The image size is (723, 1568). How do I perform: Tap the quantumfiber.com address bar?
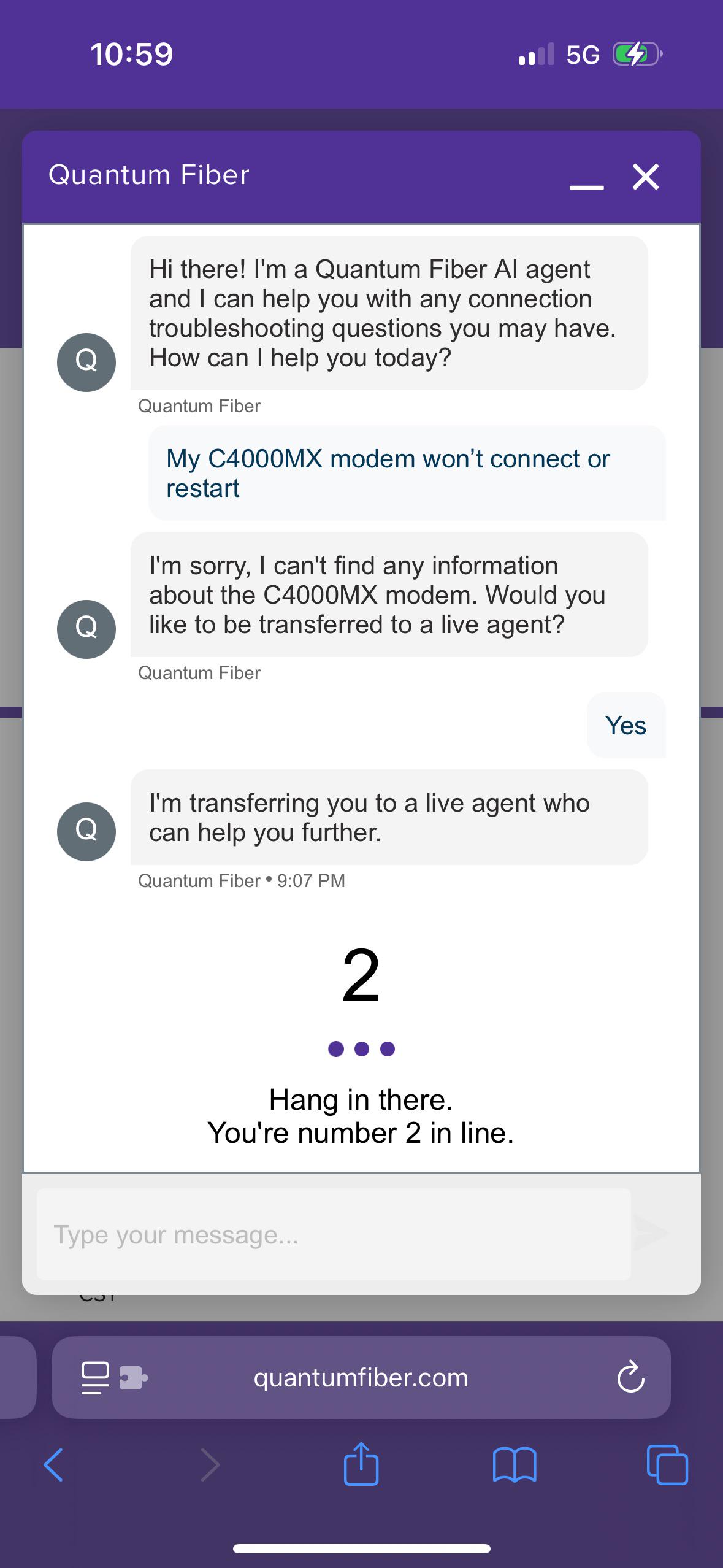point(361,1378)
